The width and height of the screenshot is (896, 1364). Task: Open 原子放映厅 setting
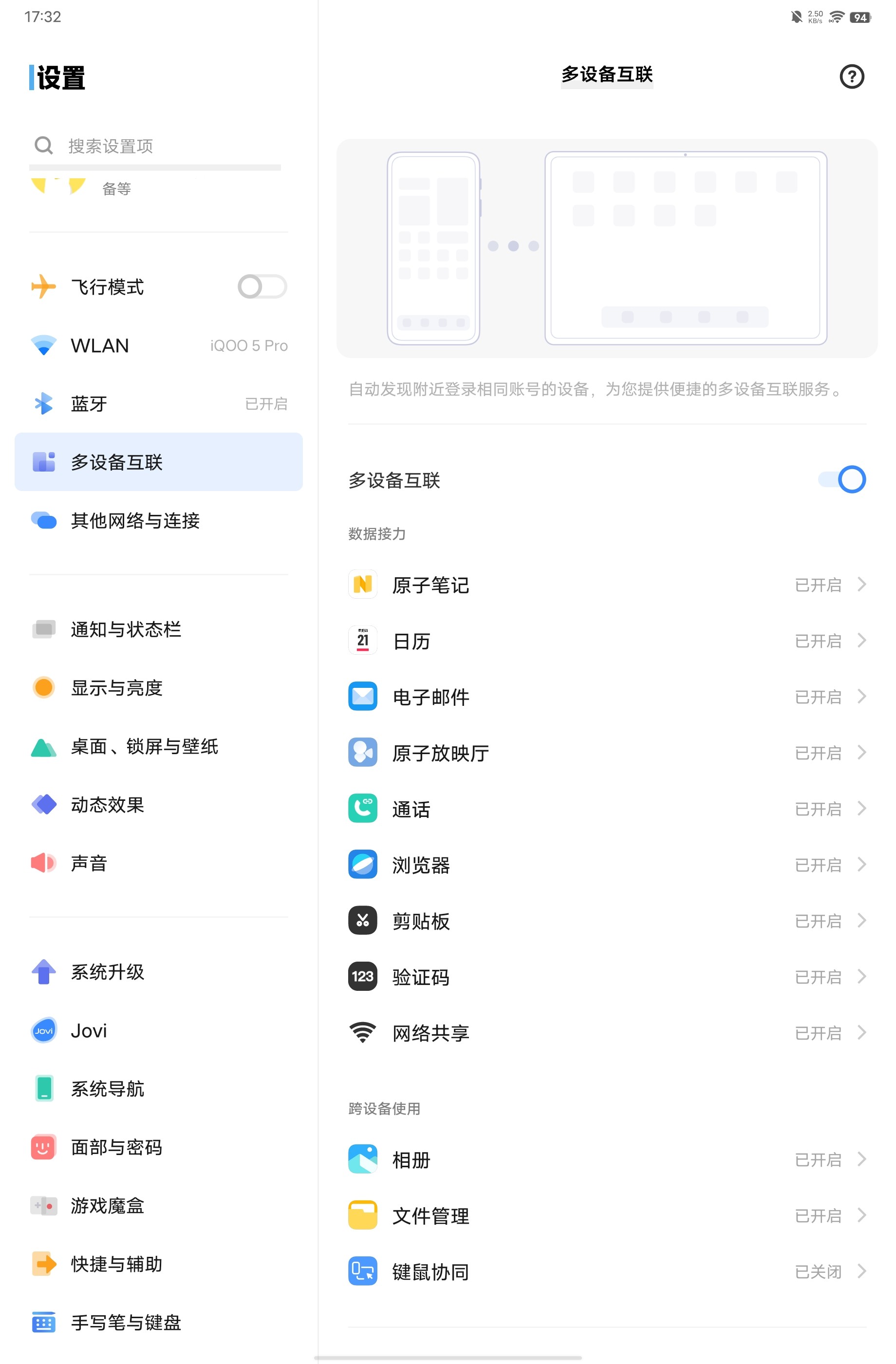[x=606, y=753]
